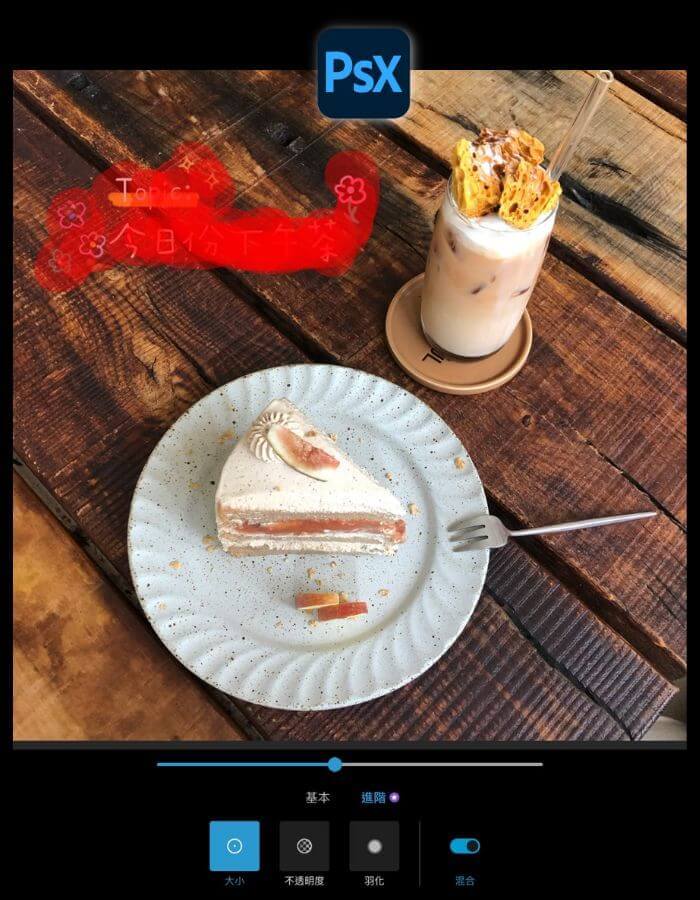The height and width of the screenshot is (900, 700).
Task: Select the 不透明度 opacity option
Action: [x=304, y=846]
